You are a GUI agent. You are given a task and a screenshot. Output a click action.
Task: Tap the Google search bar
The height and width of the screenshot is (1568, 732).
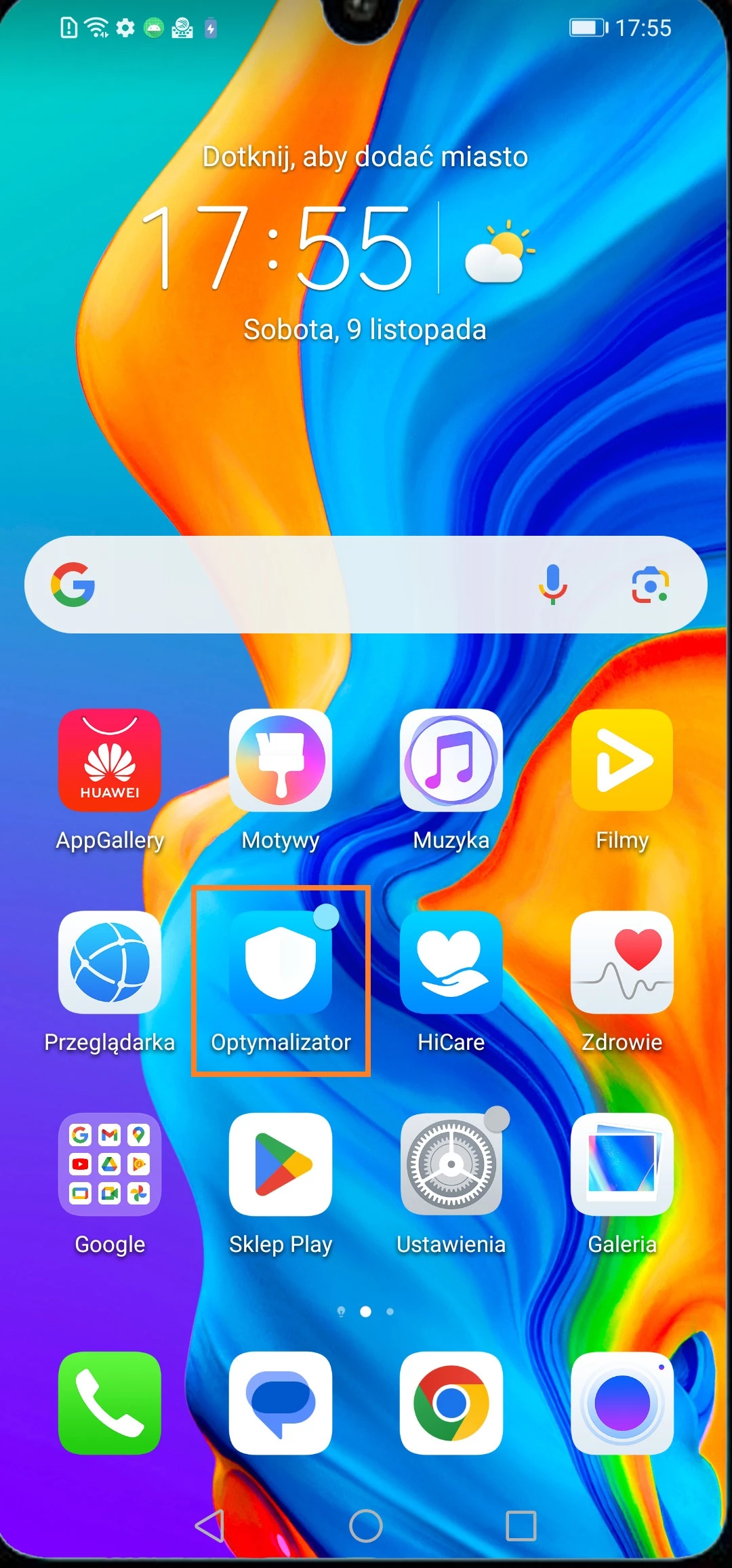coord(305,585)
